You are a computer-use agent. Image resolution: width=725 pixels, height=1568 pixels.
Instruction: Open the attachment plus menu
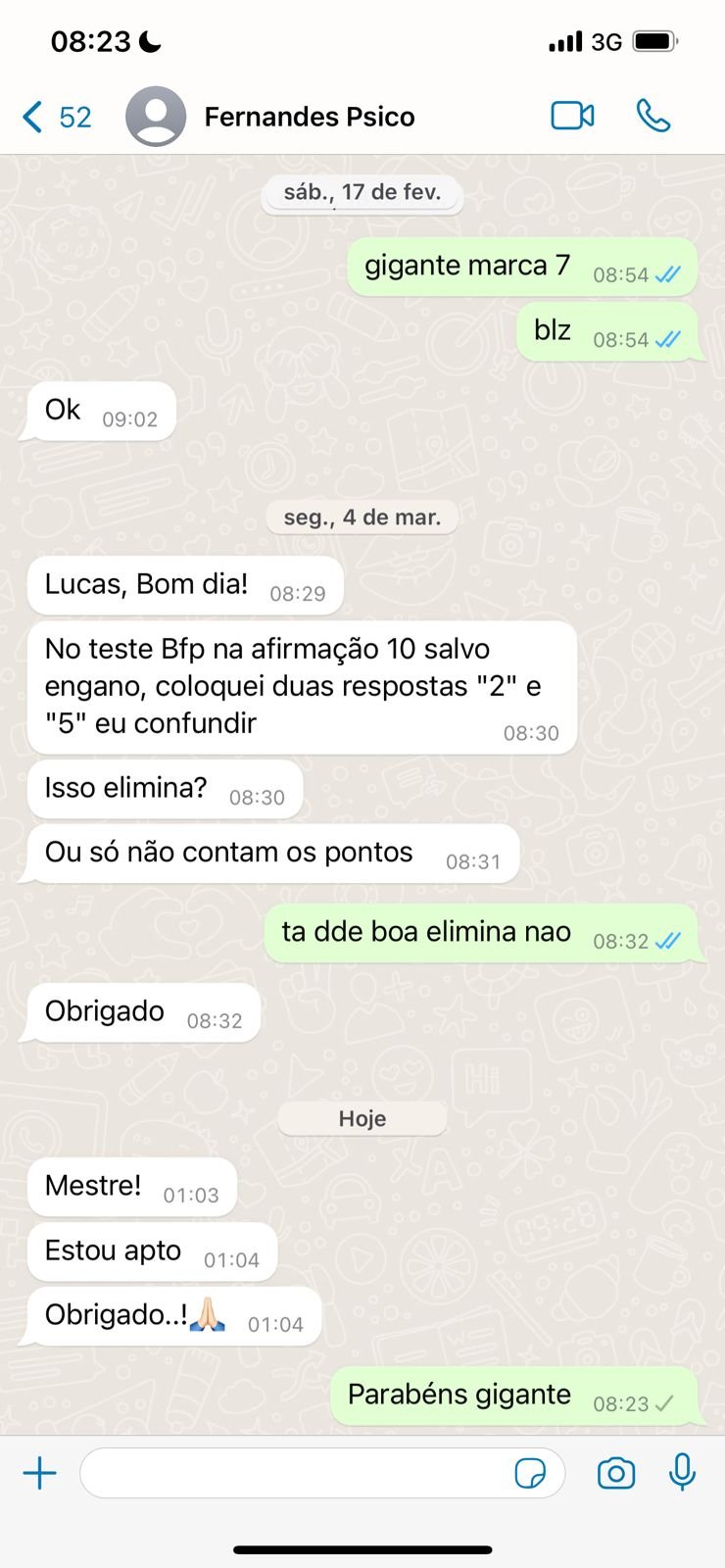coord(40,1473)
